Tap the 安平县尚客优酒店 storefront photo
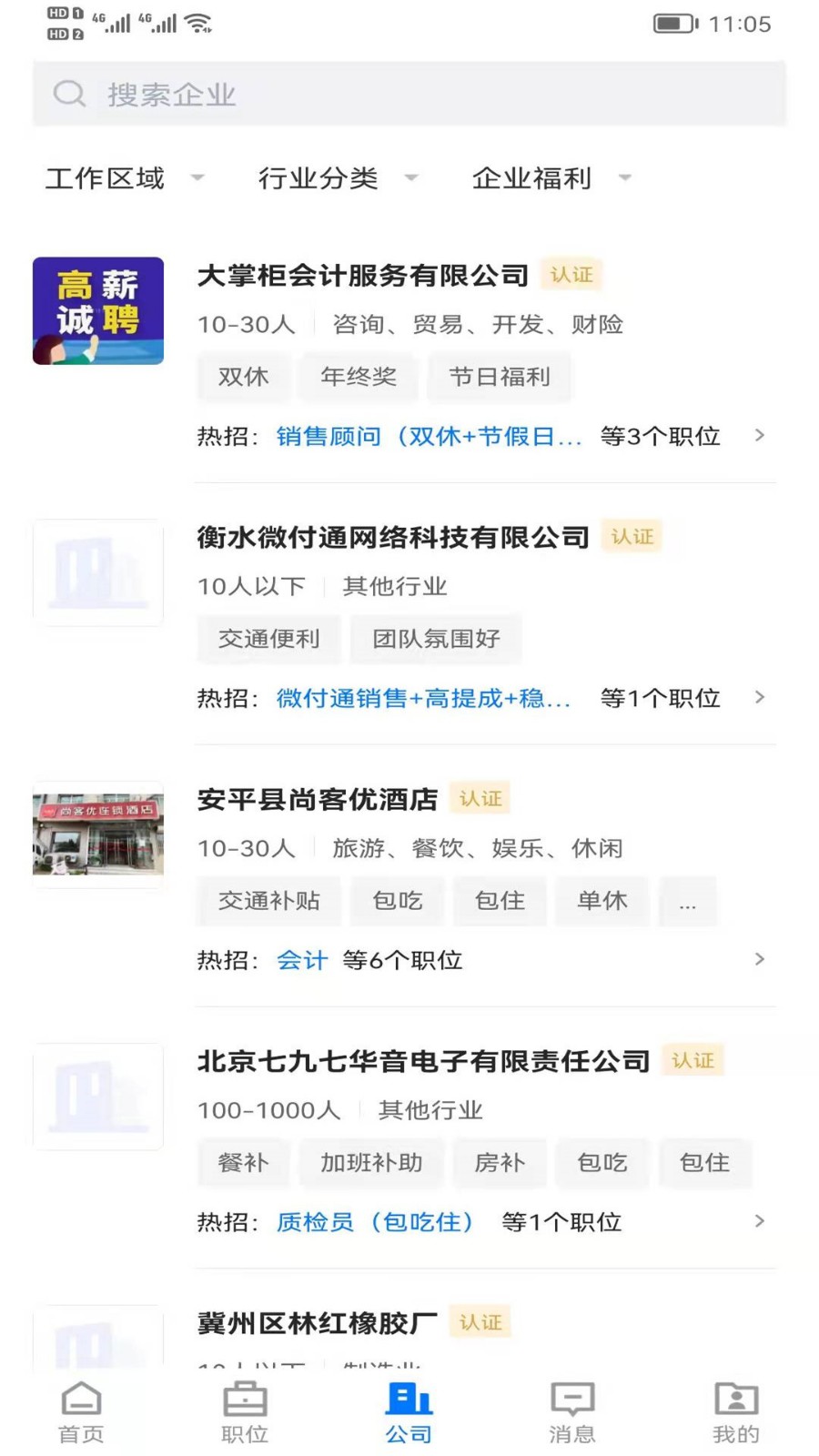This screenshot has width=819, height=1456. coord(97,834)
